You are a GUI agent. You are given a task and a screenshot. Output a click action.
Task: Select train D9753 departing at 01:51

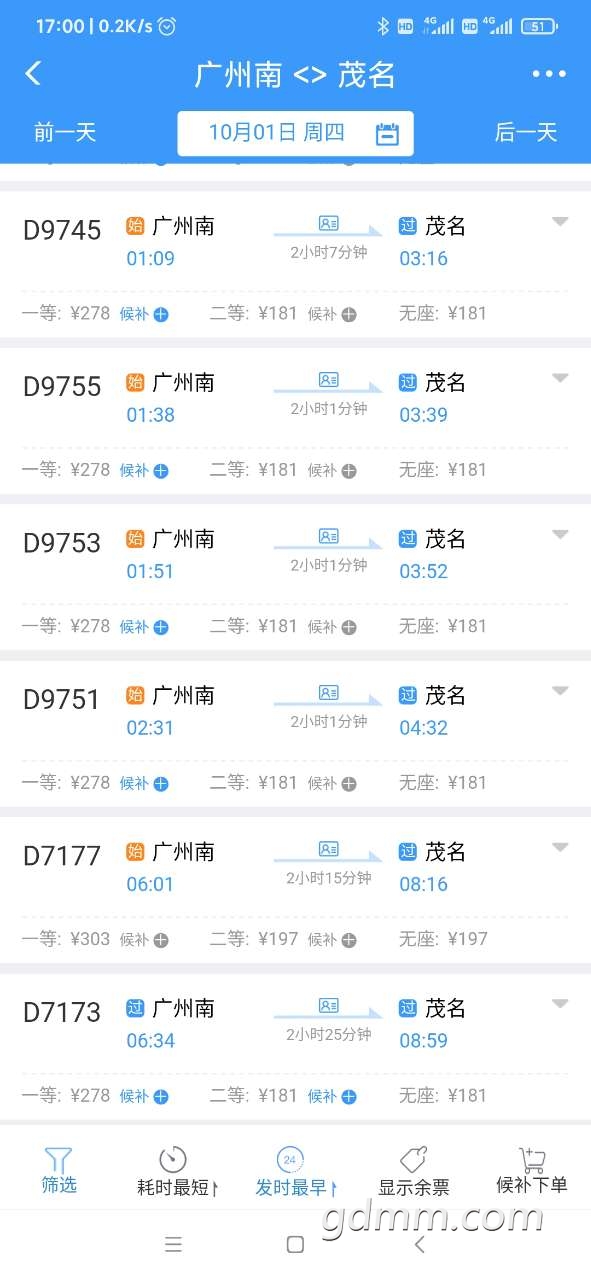pos(295,576)
